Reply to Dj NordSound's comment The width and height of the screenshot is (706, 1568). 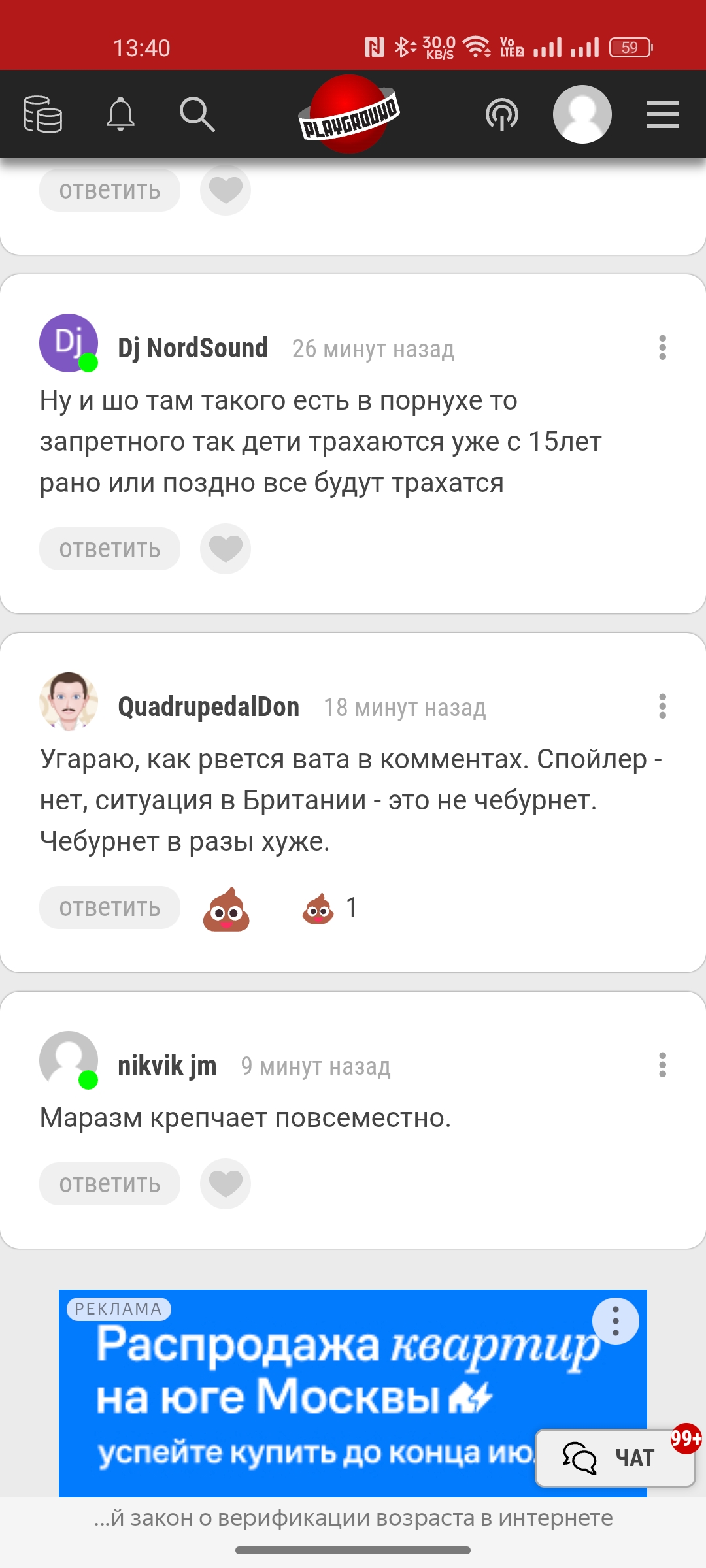click(x=110, y=549)
